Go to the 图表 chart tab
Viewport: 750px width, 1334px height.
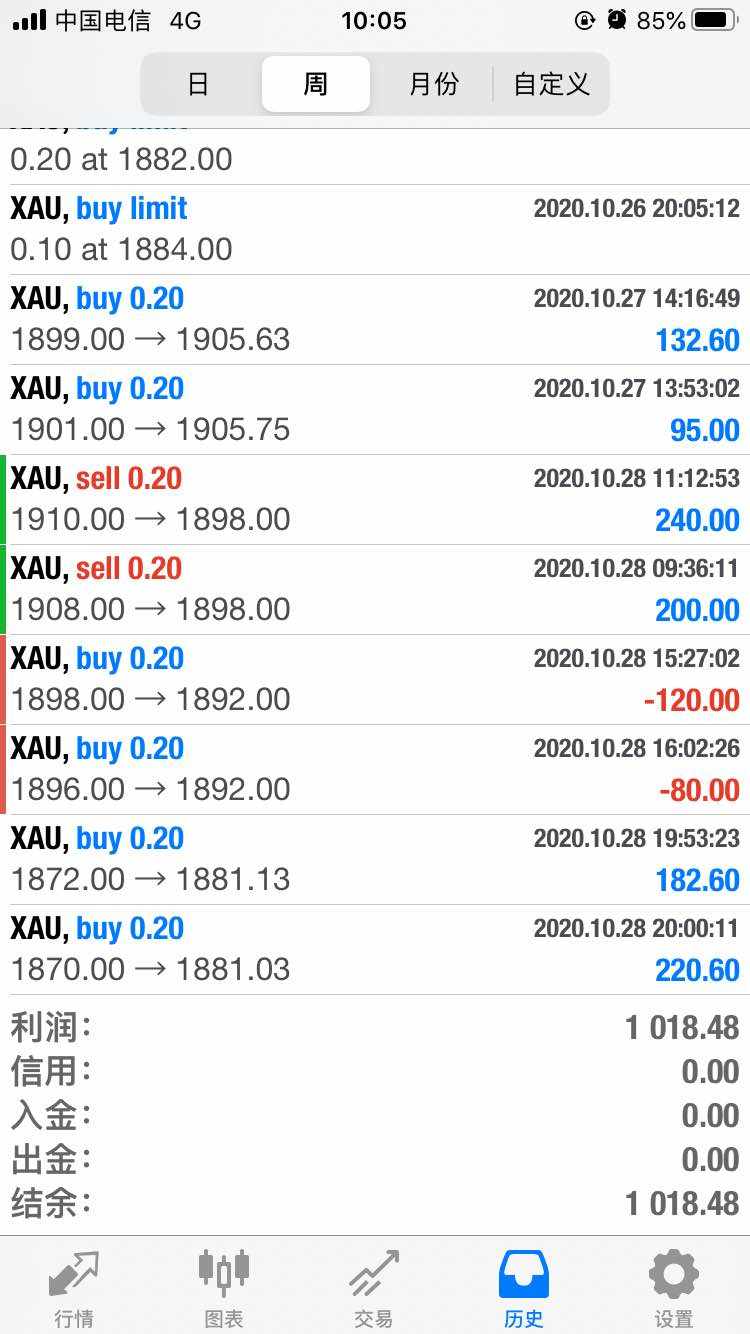point(224,1288)
